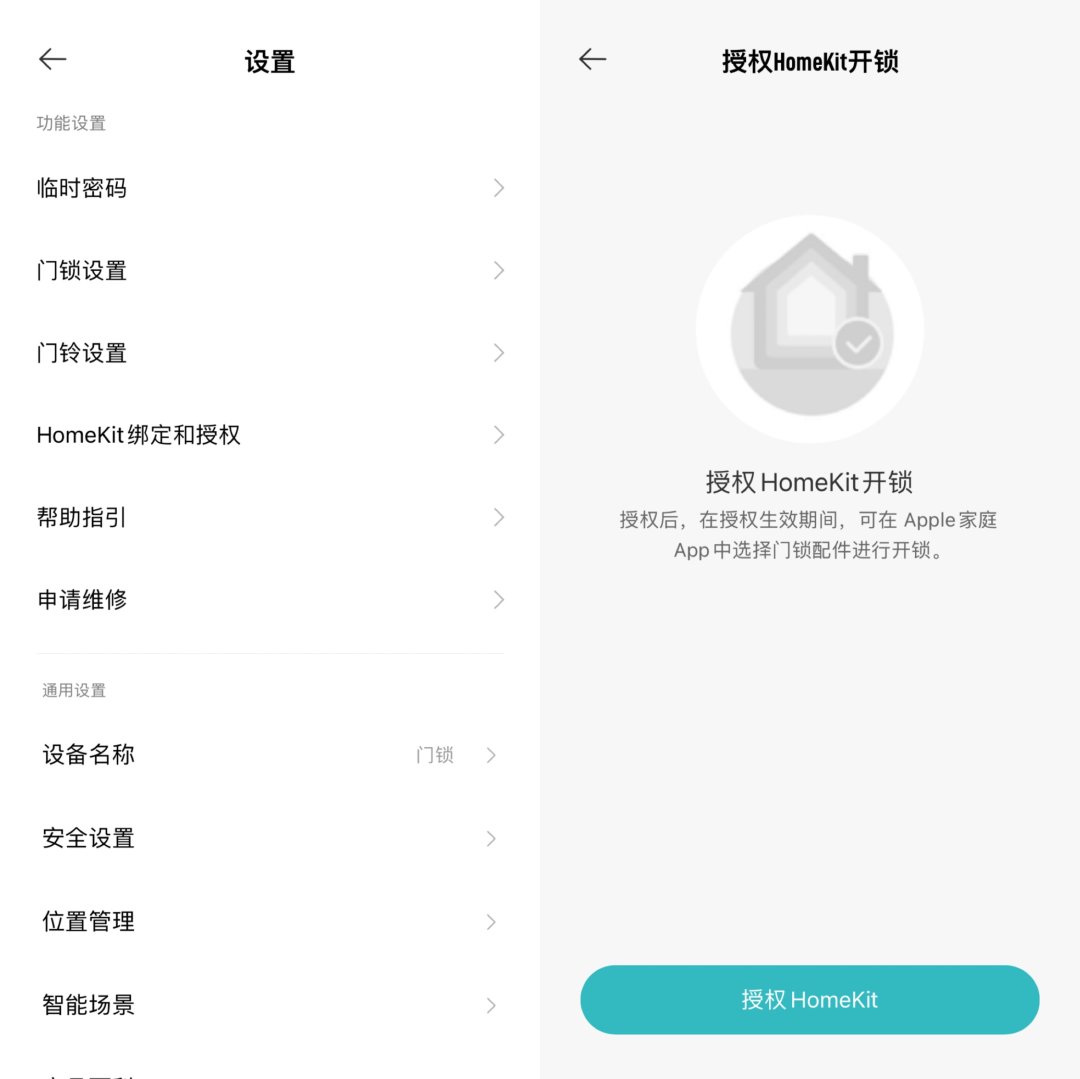1080x1079 pixels.
Task: Open 门锁设置
Action: 270,271
